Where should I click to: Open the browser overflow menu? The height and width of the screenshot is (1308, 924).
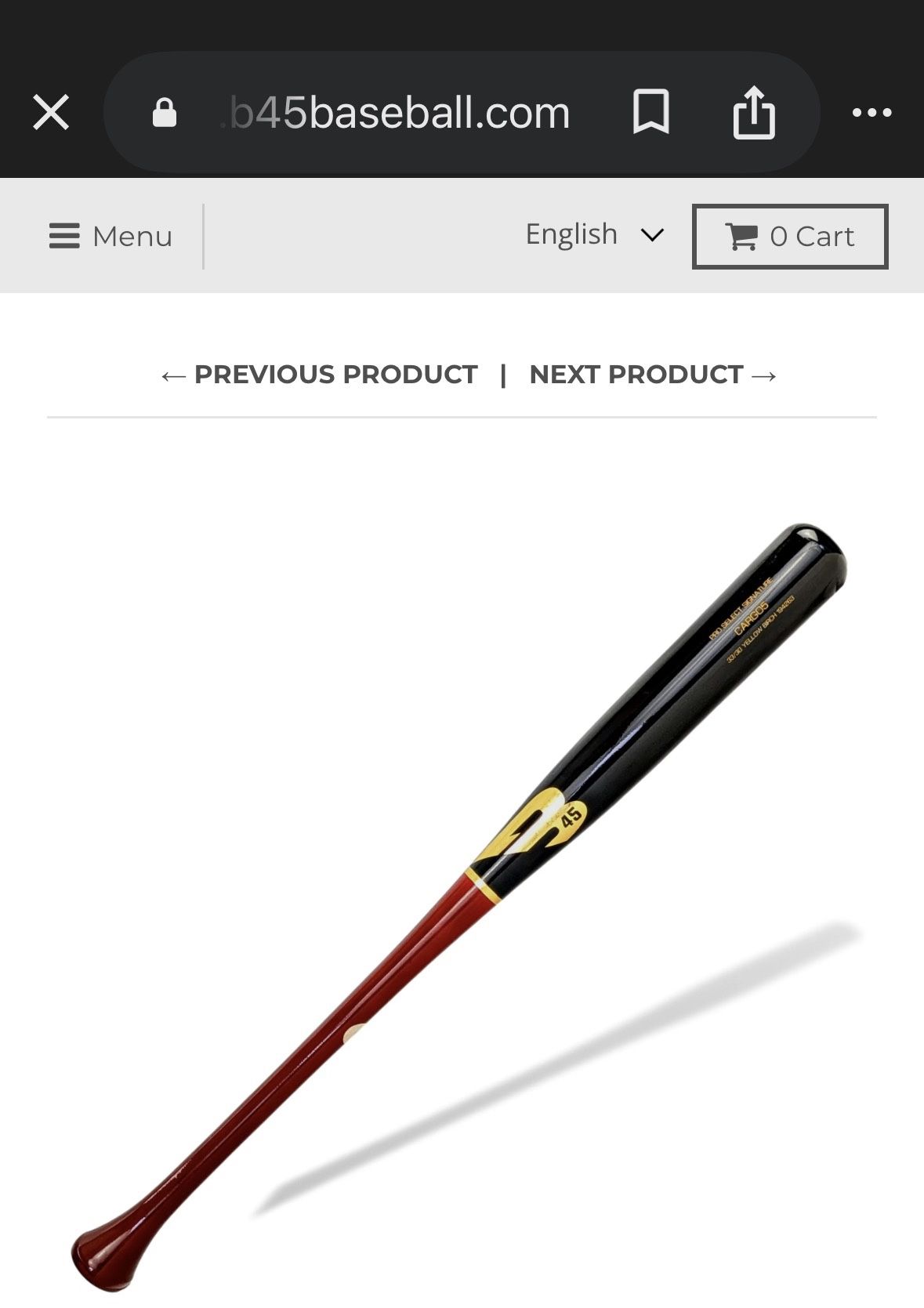coord(871,113)
